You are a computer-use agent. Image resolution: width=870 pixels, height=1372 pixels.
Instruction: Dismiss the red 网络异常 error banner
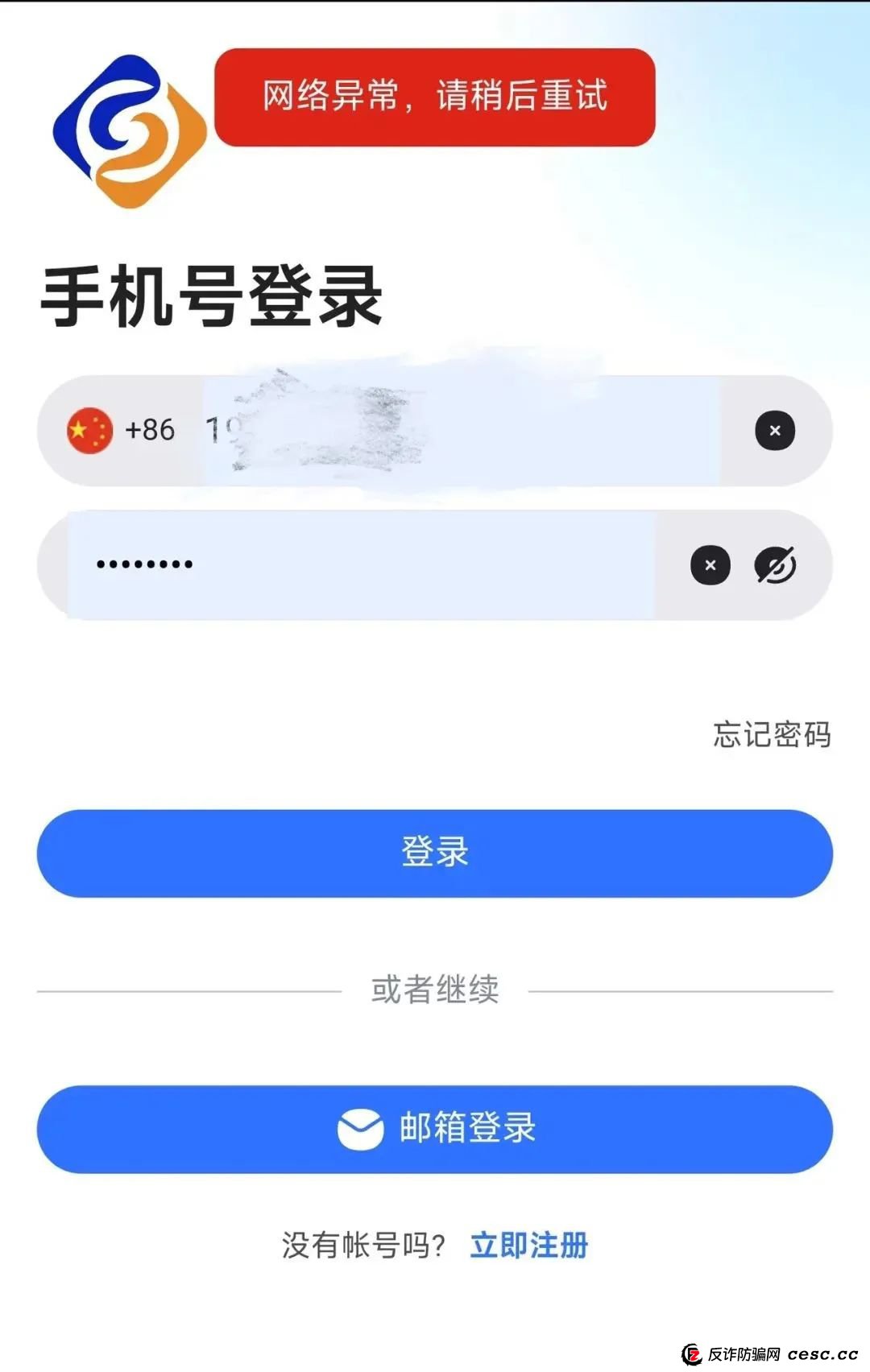tap(435, 98)
